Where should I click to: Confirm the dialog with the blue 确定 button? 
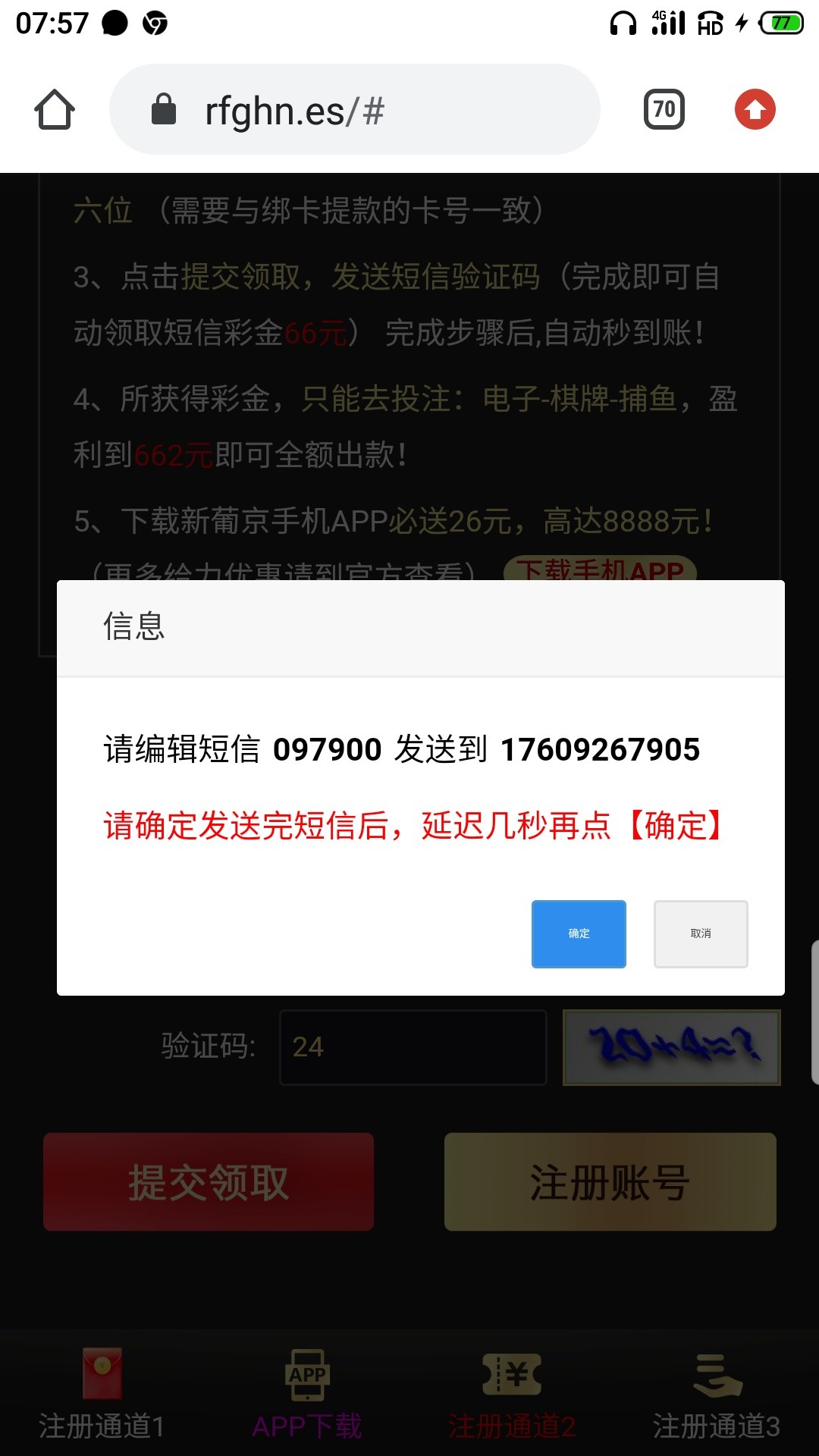[x=579, y=934]
